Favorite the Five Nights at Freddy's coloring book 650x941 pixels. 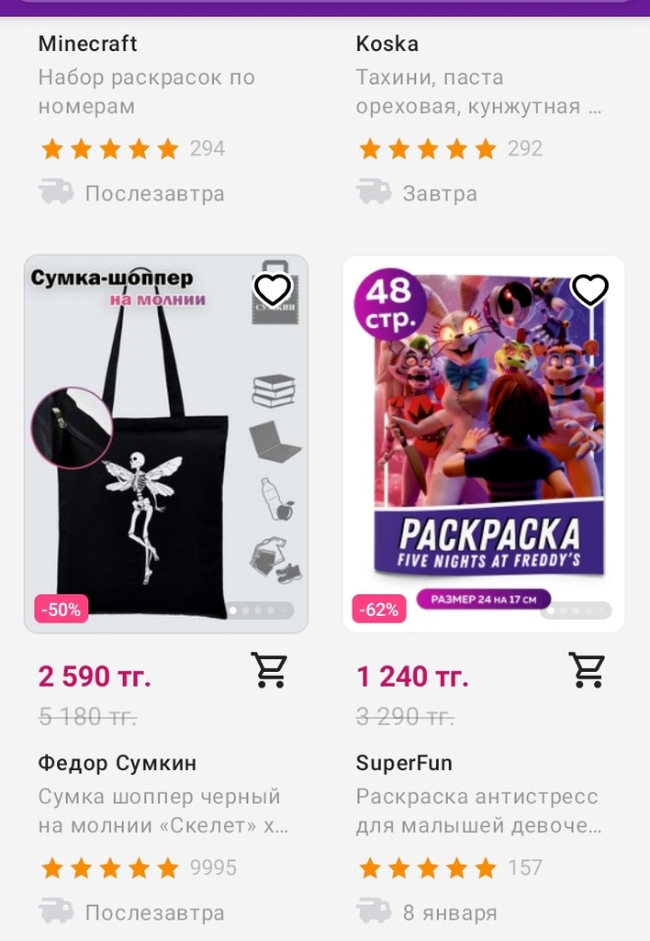[589, 290]
